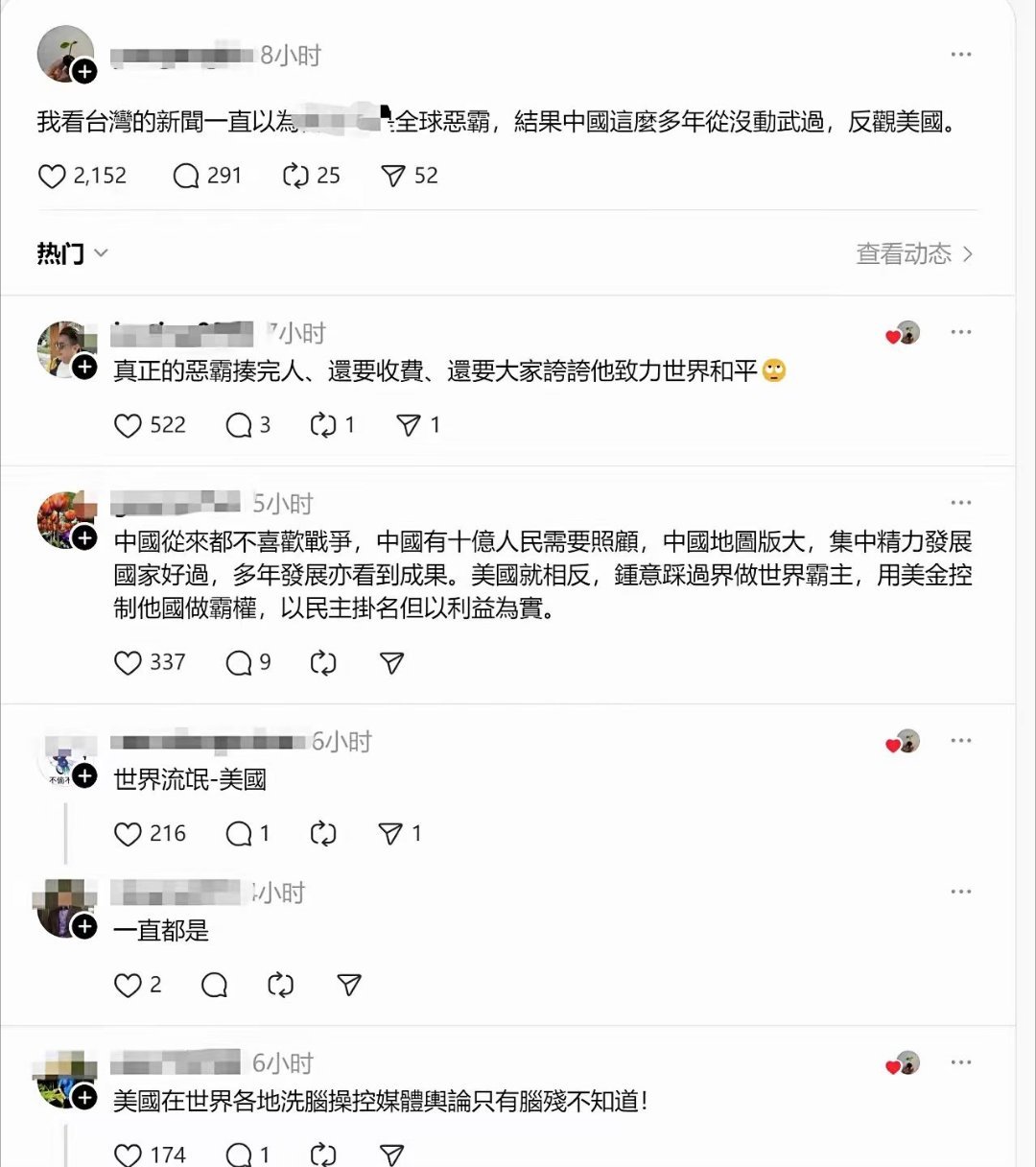Share the 世界流氓-美國 comment
Image resolution: width=1036 pixels, height=1167 pixels.
pos(390,834)
